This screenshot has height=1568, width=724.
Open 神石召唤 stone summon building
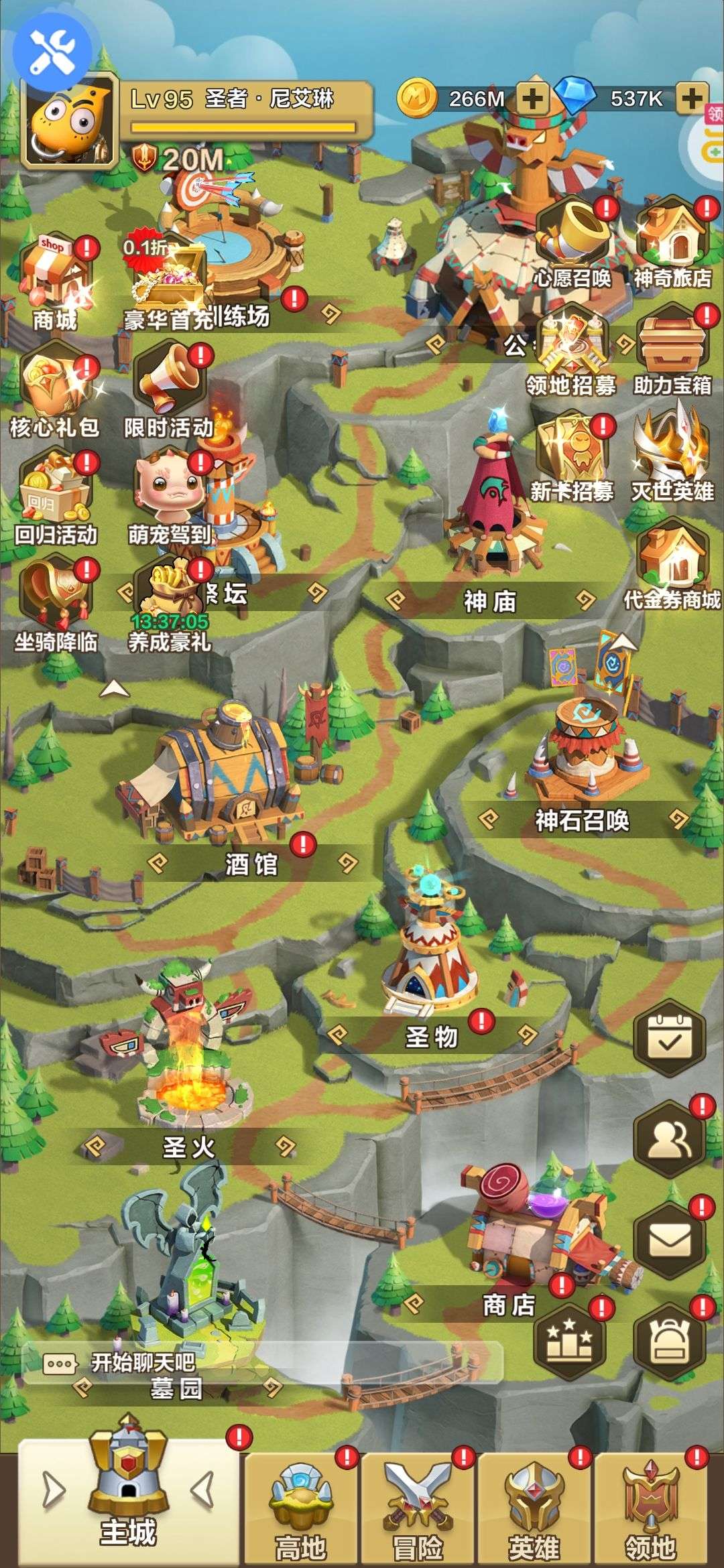585,744
